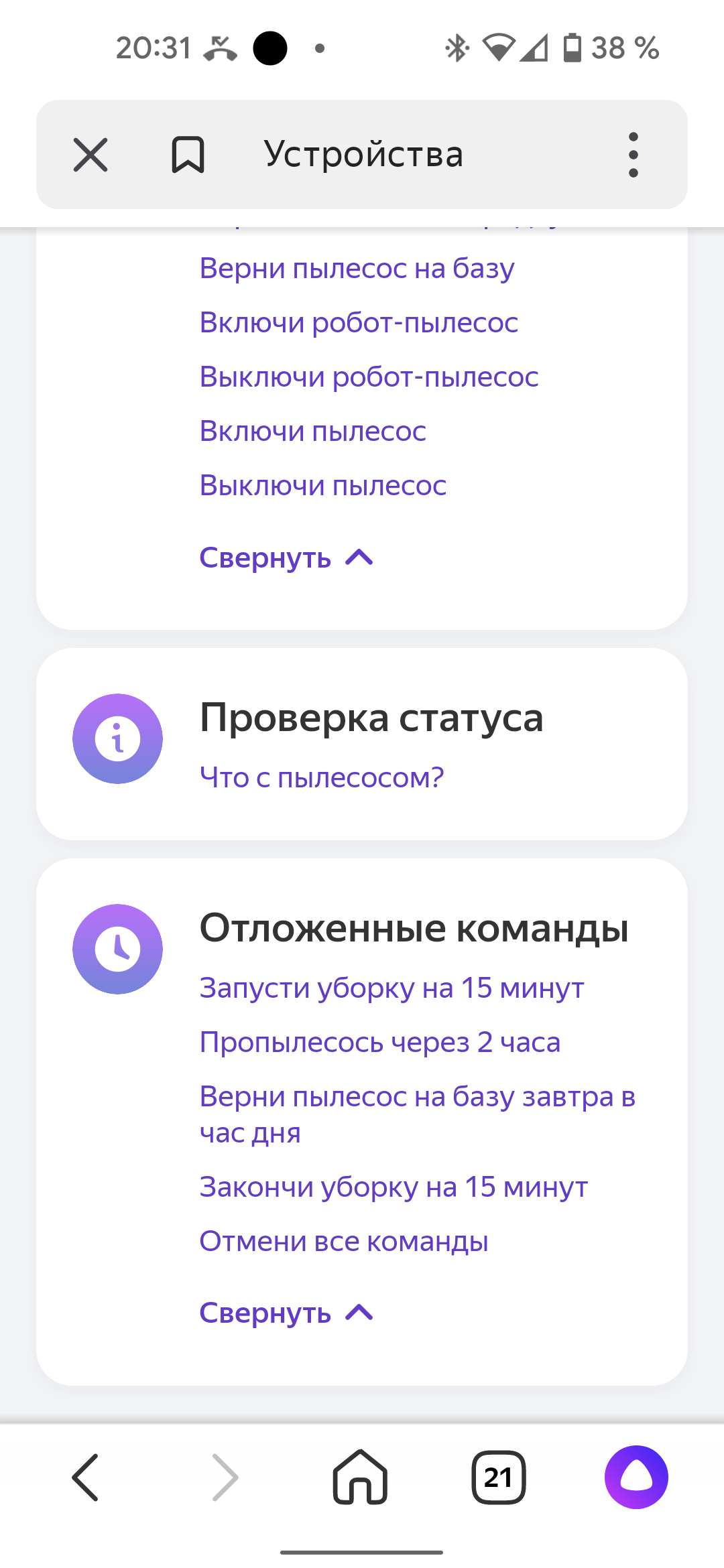This screenshot has height=1568, width=724.
Task: Launch the Alice voice assistant
Action: [636, 1478]
